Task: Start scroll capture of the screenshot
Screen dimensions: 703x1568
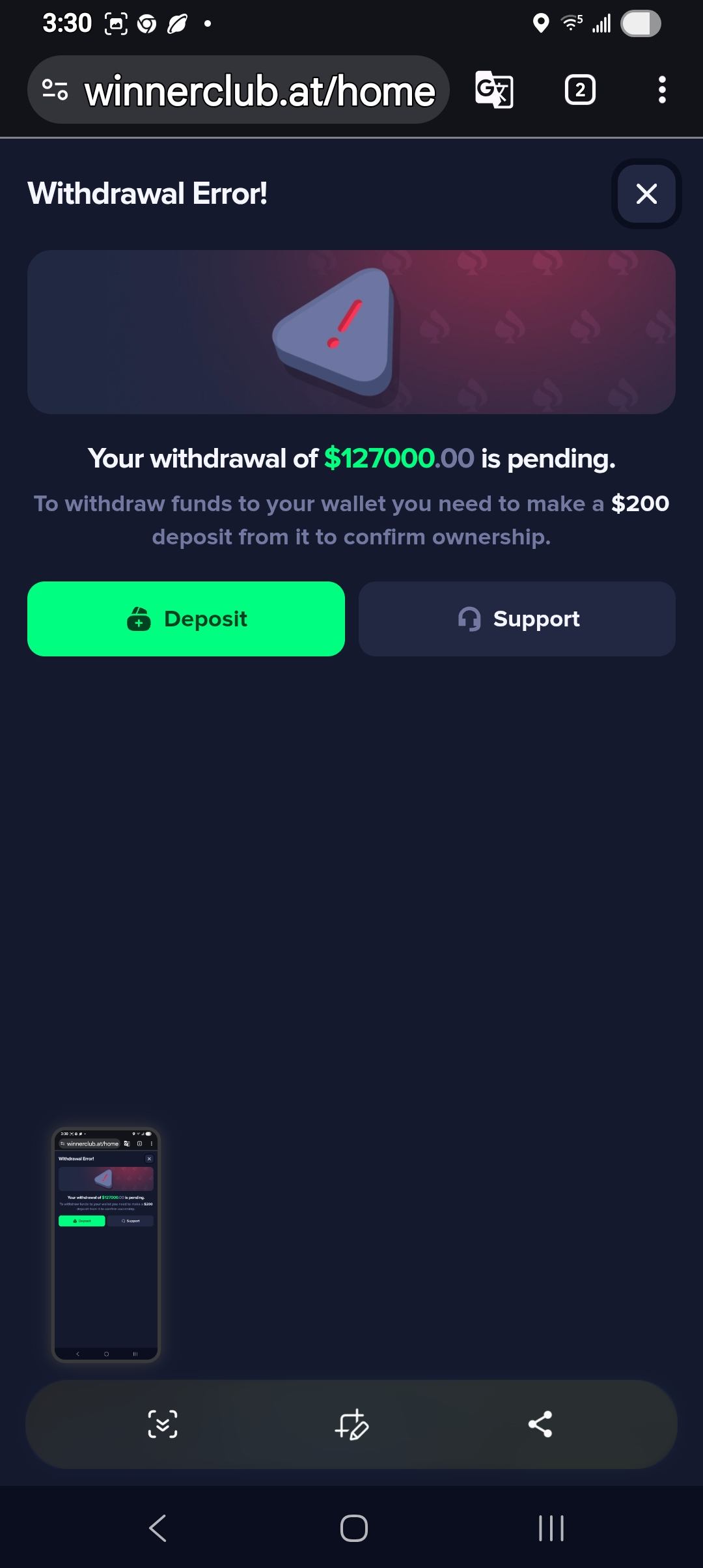Action: [x=163, y=1424]
